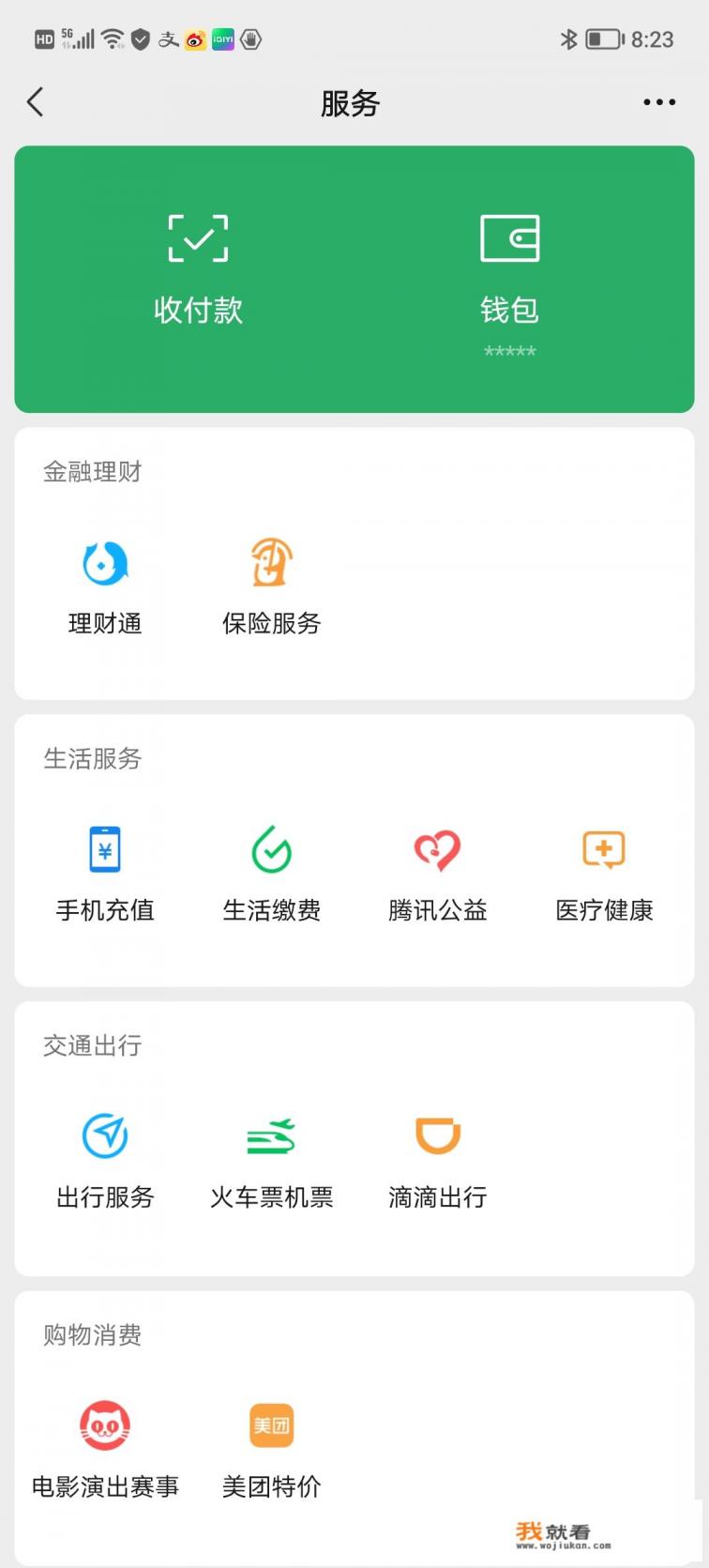The width and height of the screenshot is (709, 1568).
Task: Tap the 金融理财 section header
Action: [90, 472]
